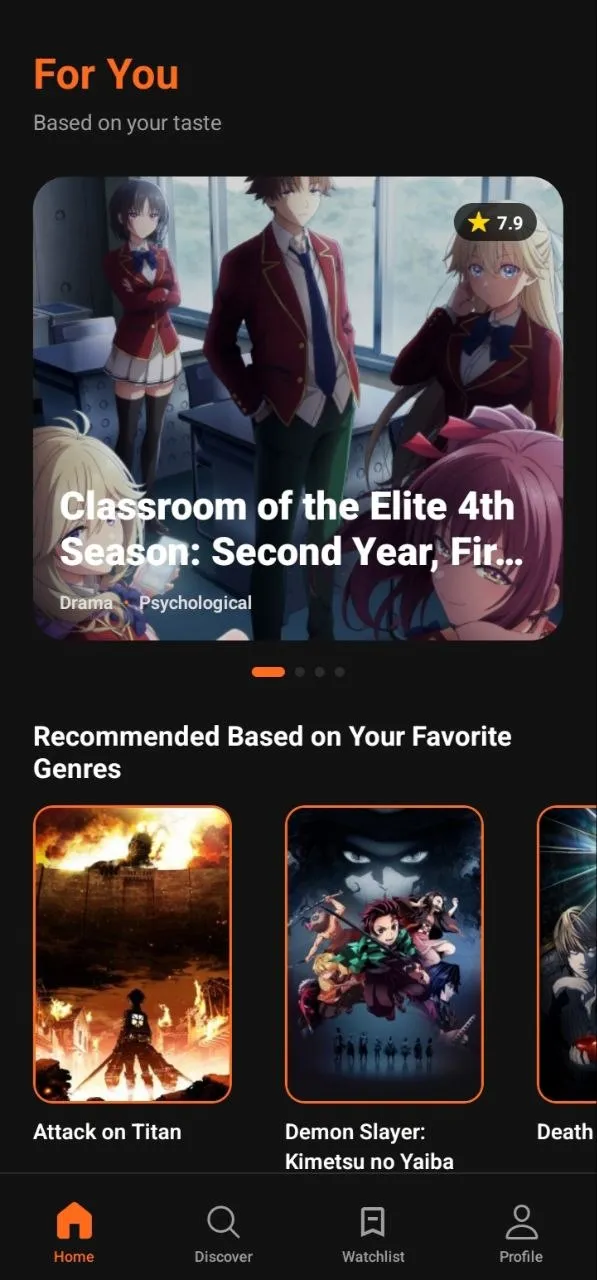Viewport: 597px width, 1280px height.
Task: Switch to the Discover tab
Action: pyautogui.click(x=223, y=1233)
